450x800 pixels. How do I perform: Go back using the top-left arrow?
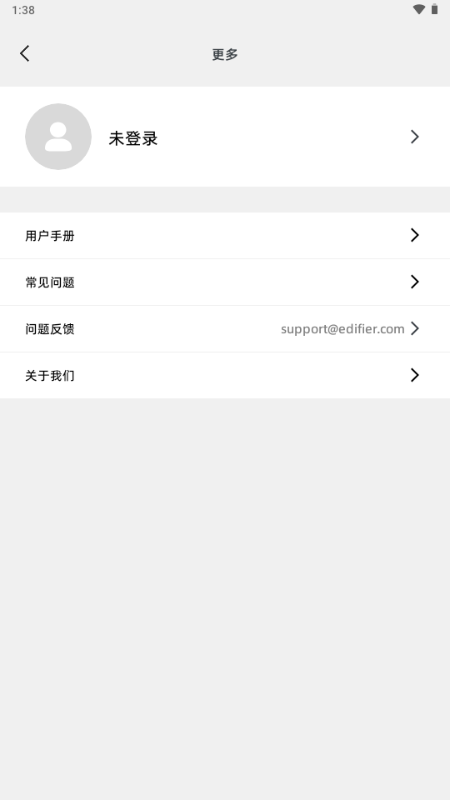pyautogui.click(x=24, y=53)
